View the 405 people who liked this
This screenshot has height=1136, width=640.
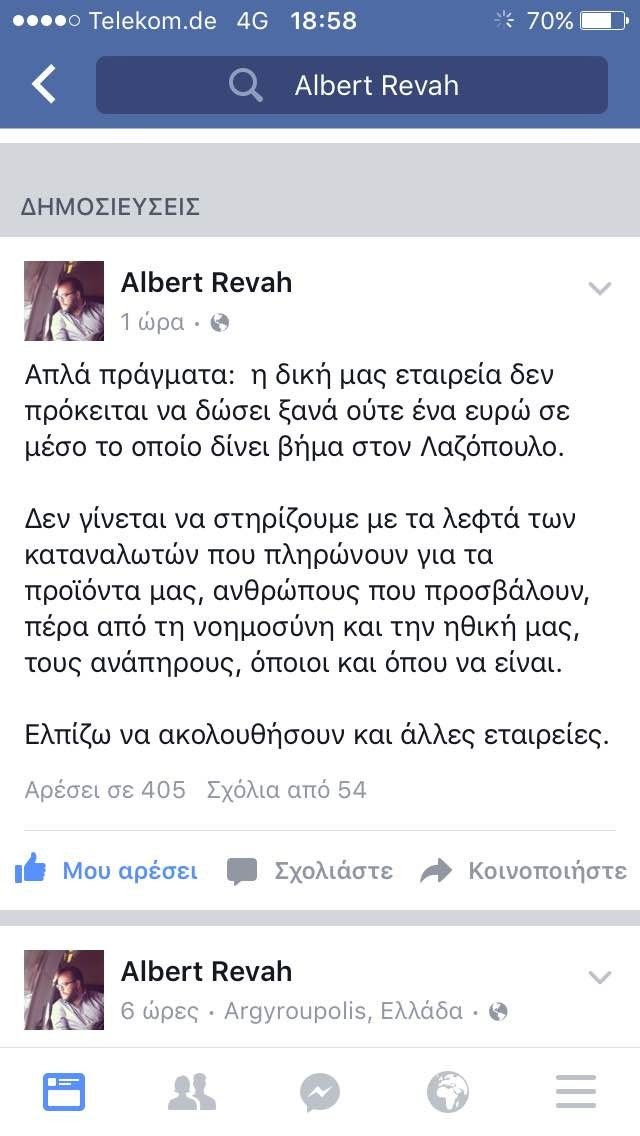point(105,790)
